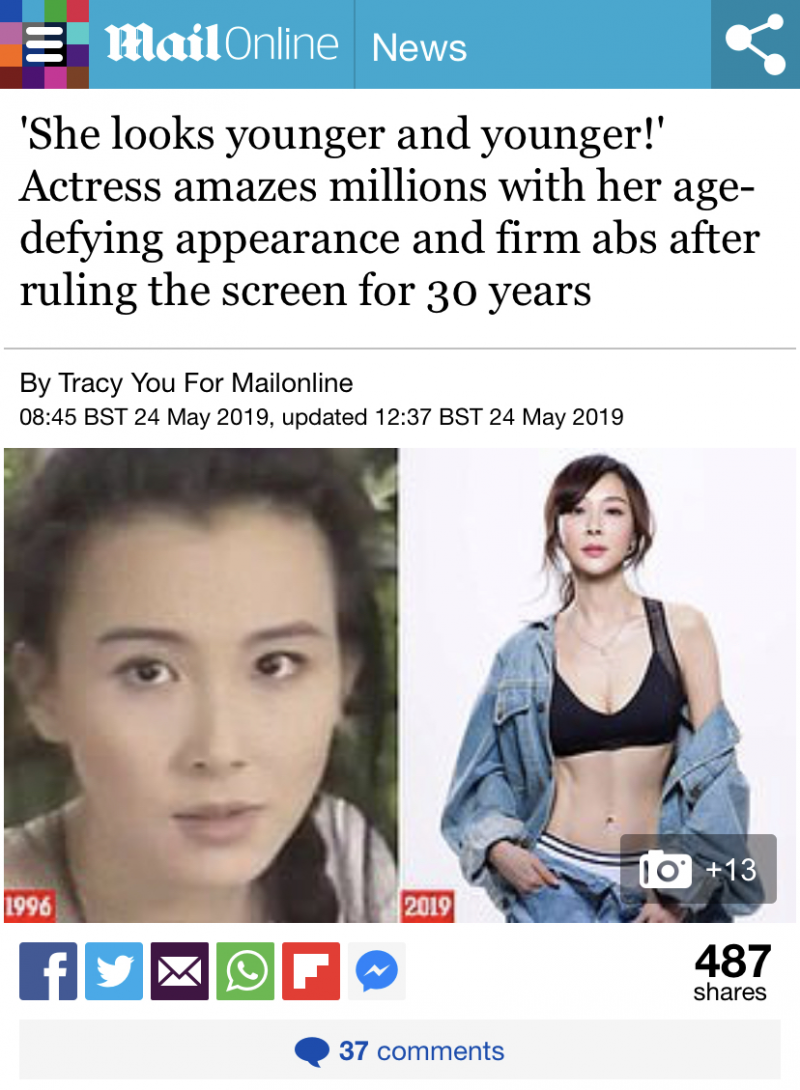Open the News section
Viewport: 800px width, 1090px height.
click(419, 47)
